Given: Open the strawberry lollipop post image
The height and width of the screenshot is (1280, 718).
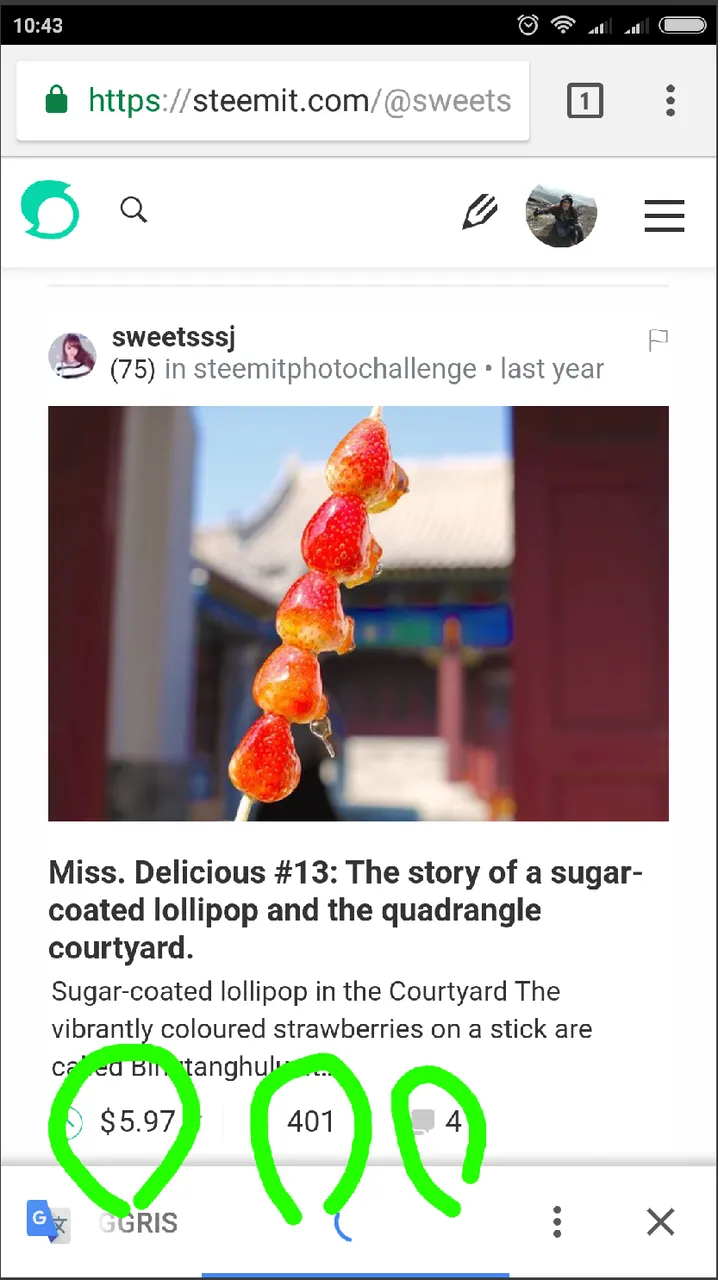Looking at the screenshot, I should pyautogui.click(x=358, y=613).
